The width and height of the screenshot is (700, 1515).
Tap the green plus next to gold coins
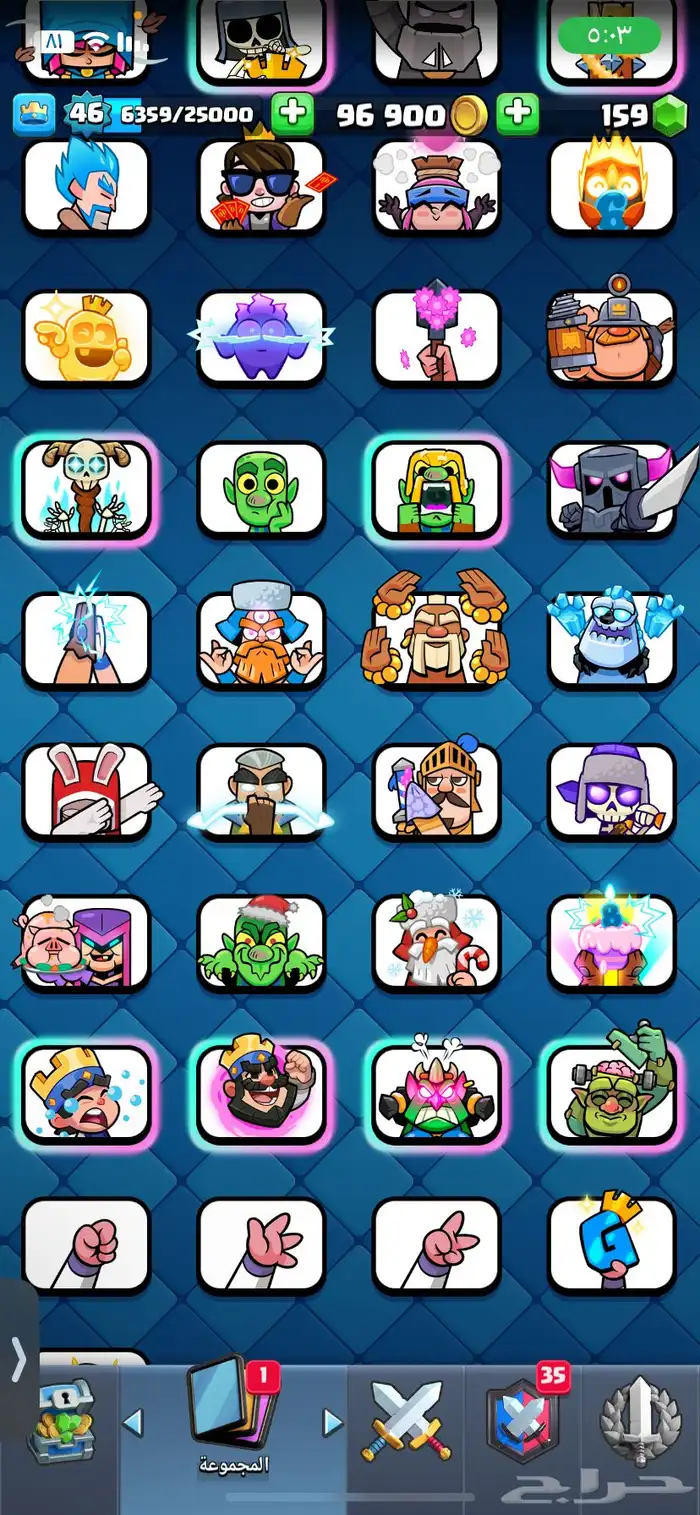click(x=518, y=114)
